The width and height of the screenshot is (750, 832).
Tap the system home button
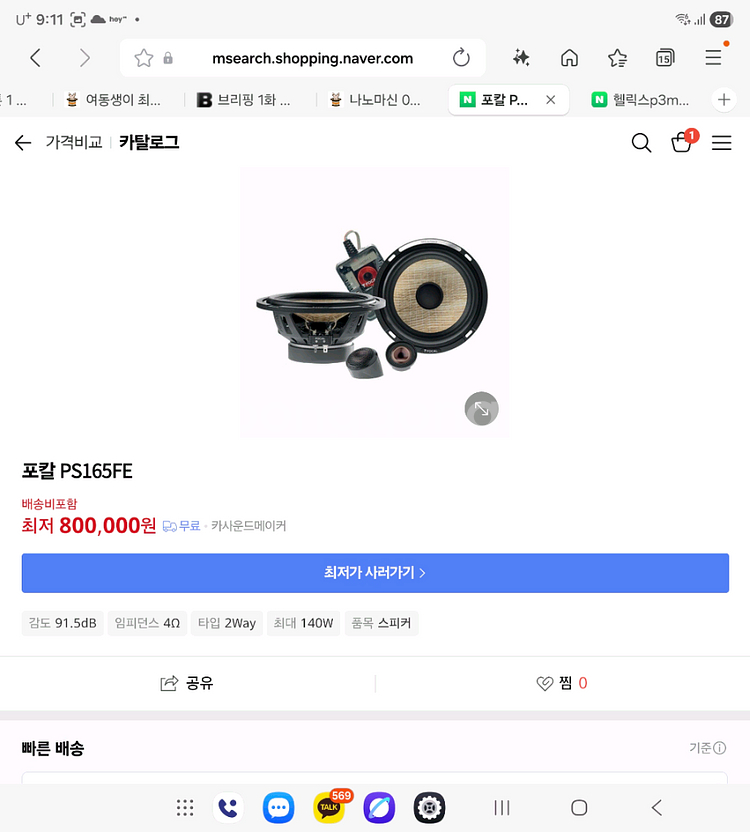579,808
